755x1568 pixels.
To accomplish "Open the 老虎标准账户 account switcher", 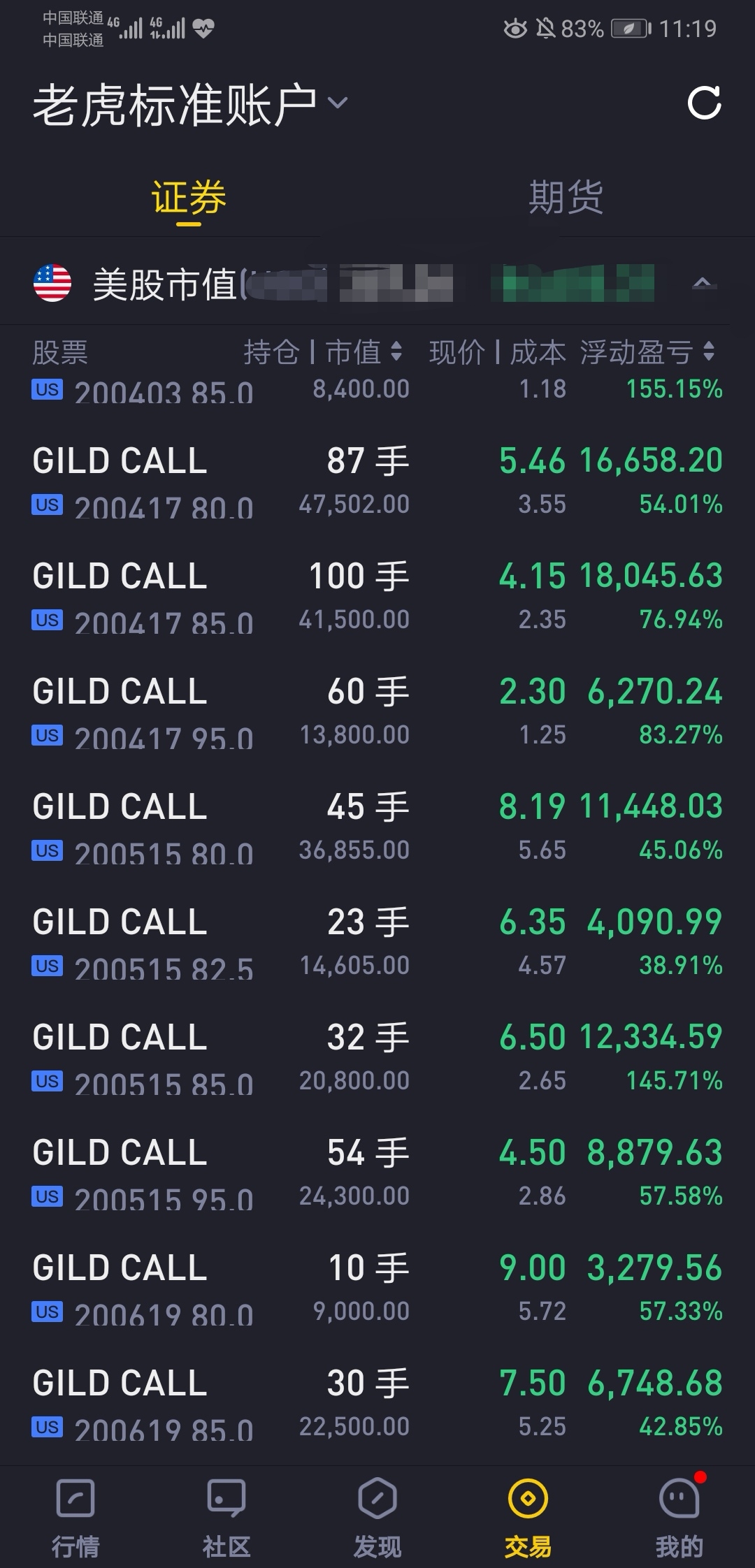I will tap(190, 105).
